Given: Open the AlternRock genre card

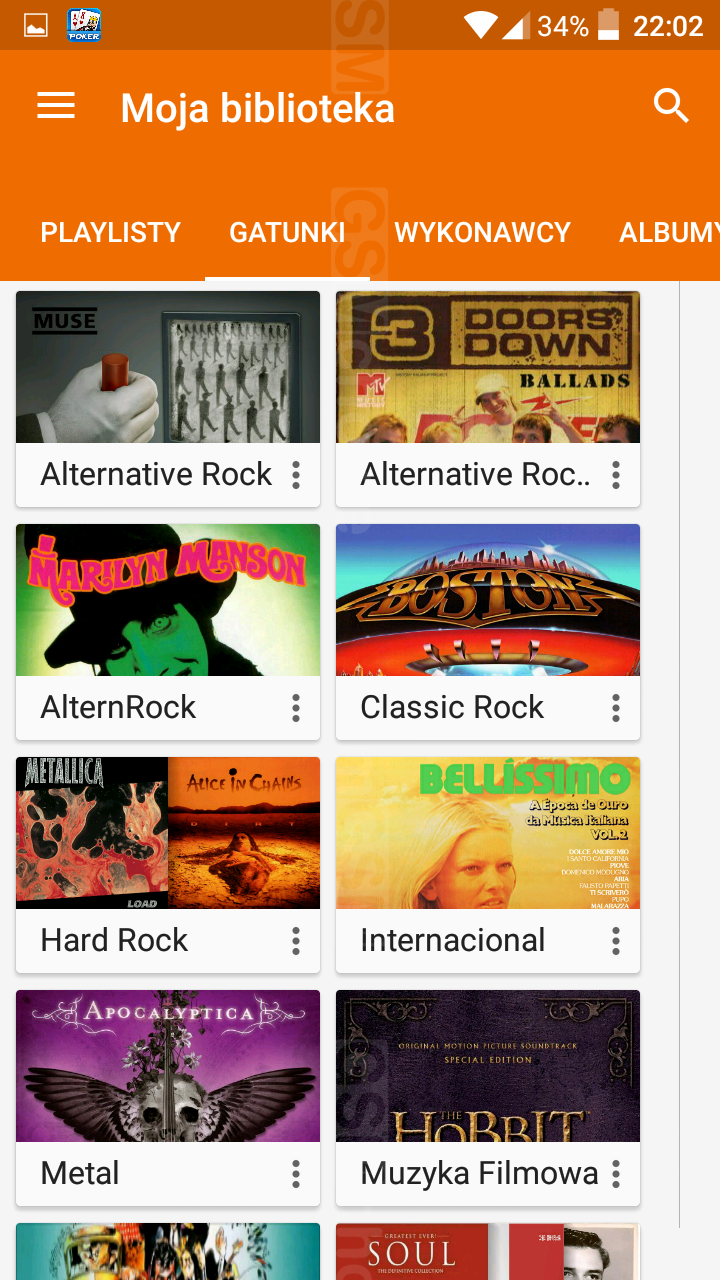Looking at the screenshot, I should 168,632.
